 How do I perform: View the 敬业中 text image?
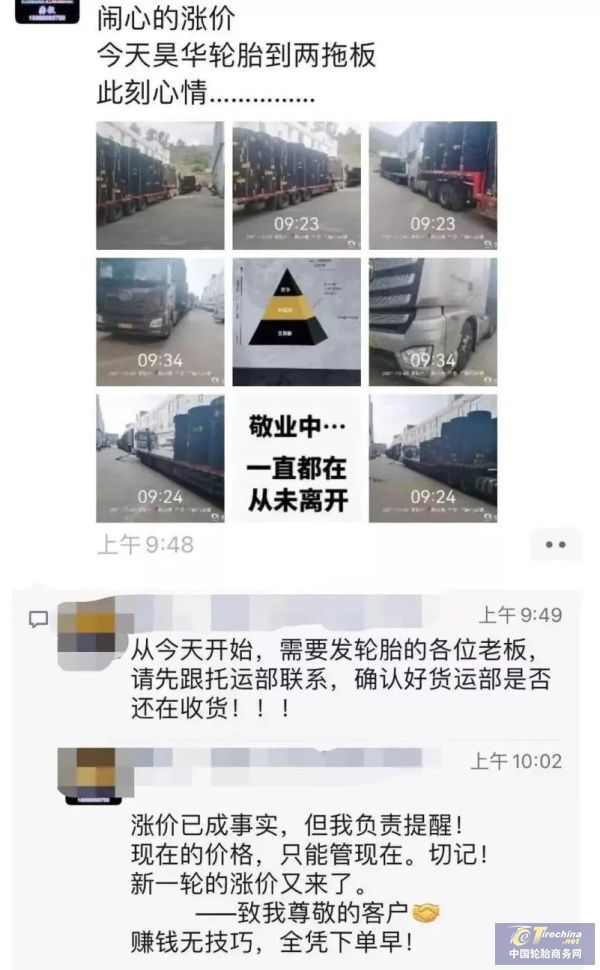[x=296, y=458]
